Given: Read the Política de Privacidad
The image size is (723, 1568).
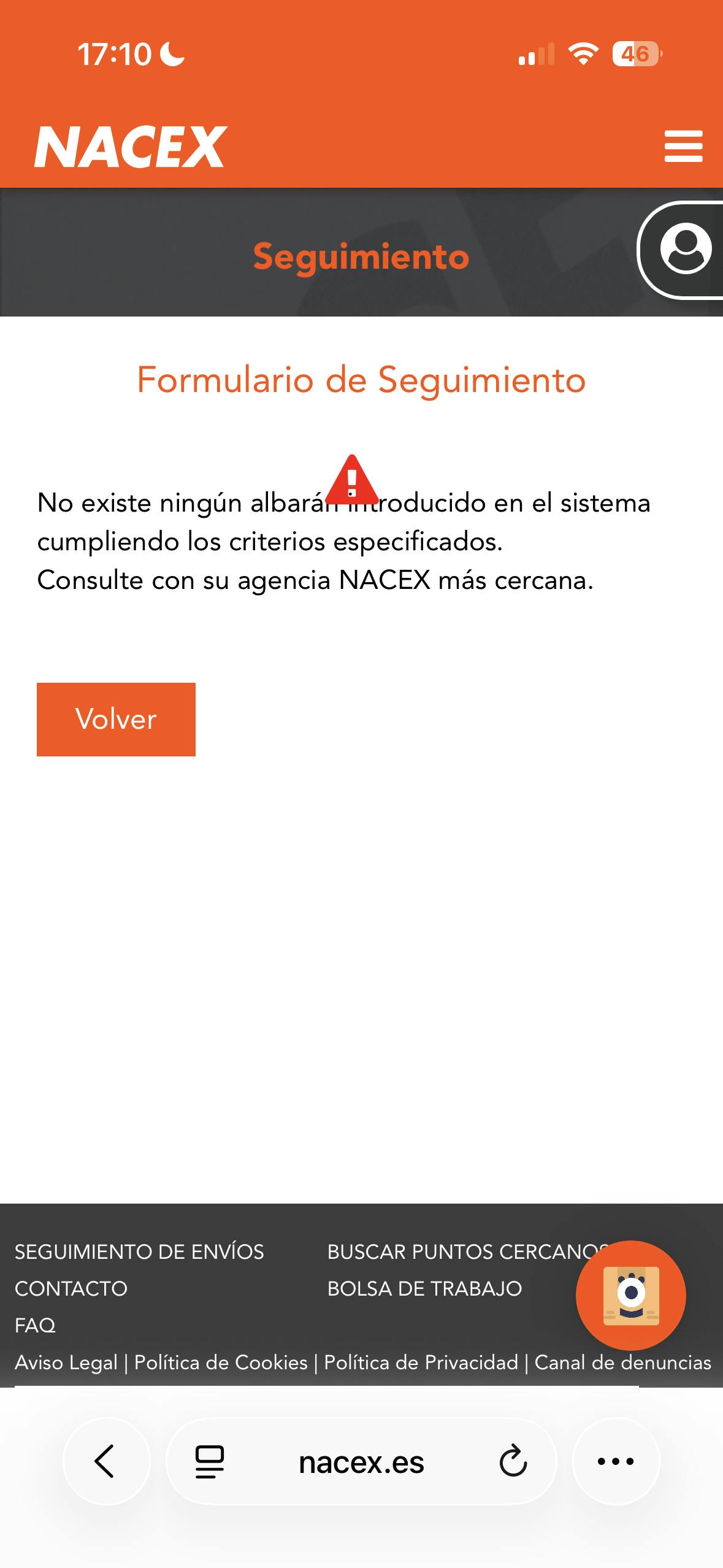Looking at the screenshot, I should click(x=421, y=1362).
